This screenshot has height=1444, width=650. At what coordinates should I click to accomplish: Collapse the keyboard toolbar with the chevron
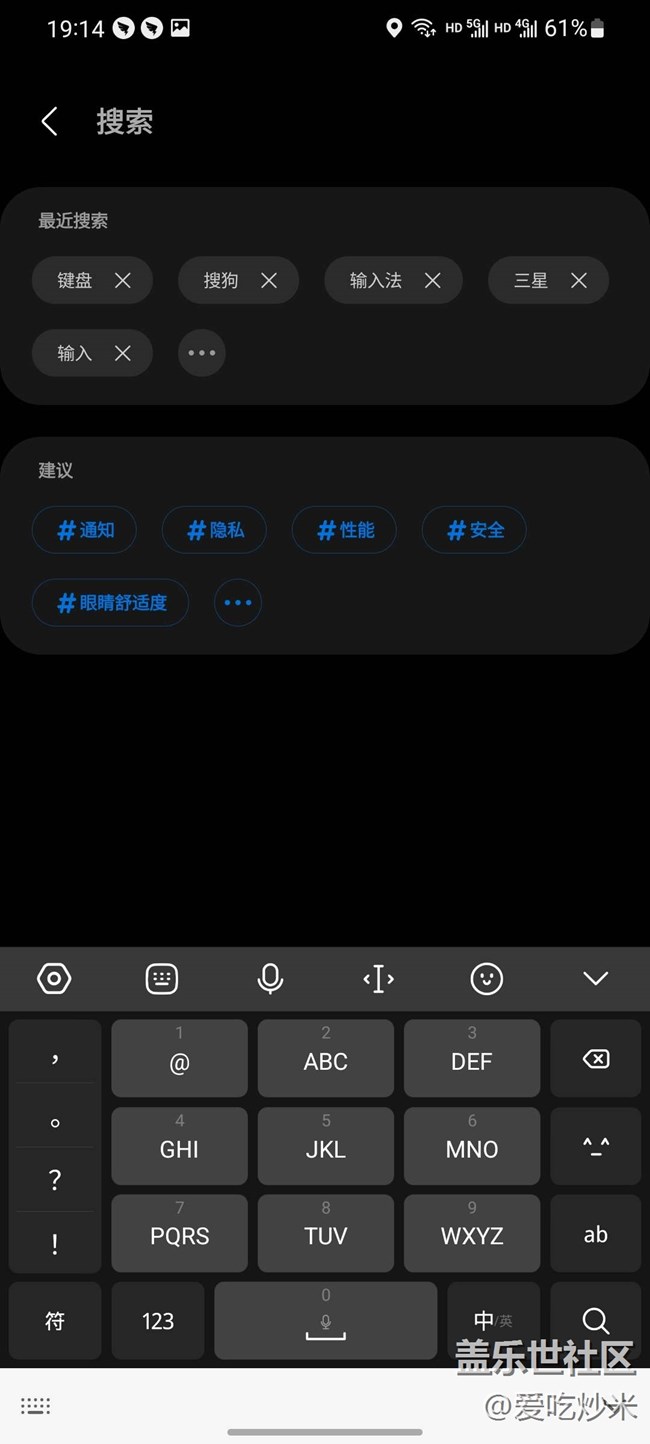click(x=595, y=979)
